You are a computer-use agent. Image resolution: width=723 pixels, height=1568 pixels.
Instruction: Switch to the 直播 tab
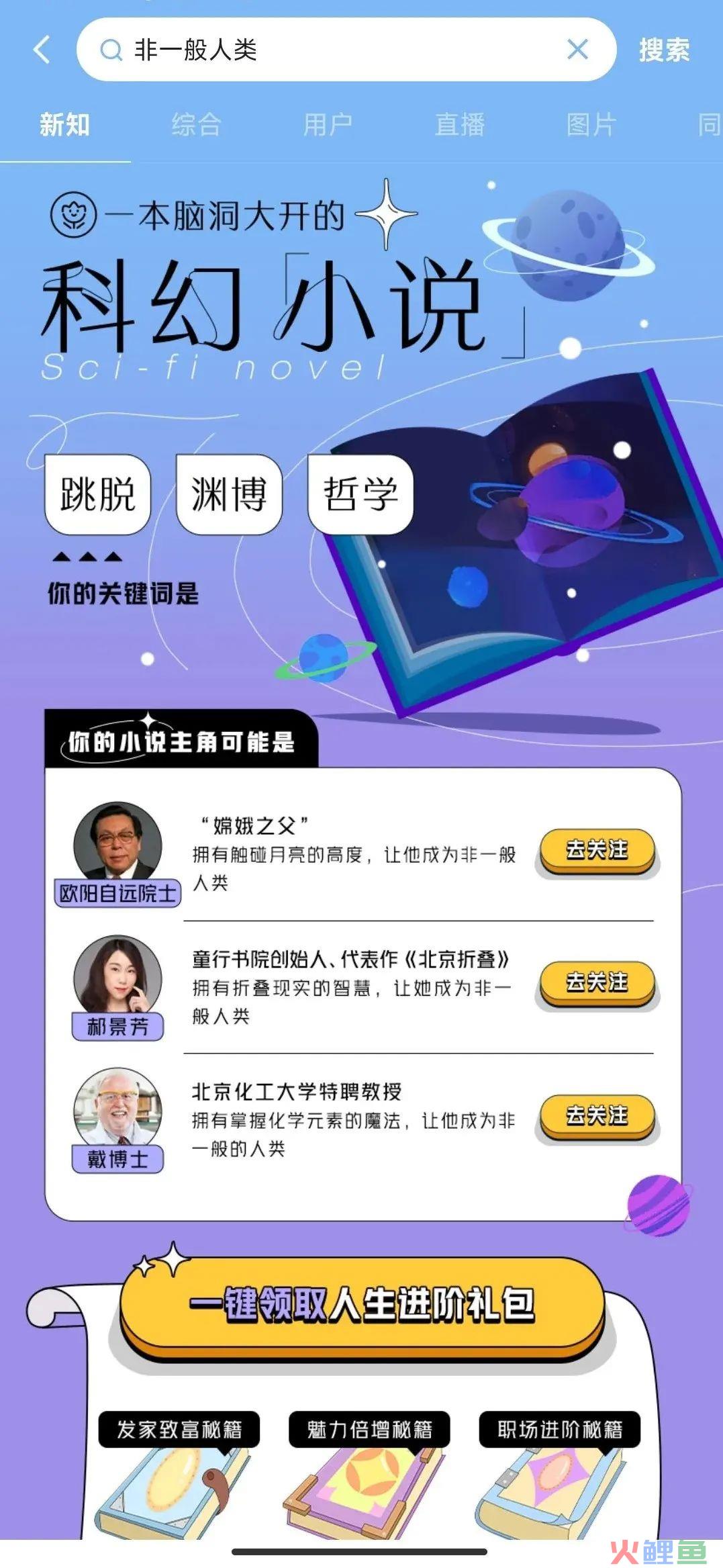(x=460, y=125)
